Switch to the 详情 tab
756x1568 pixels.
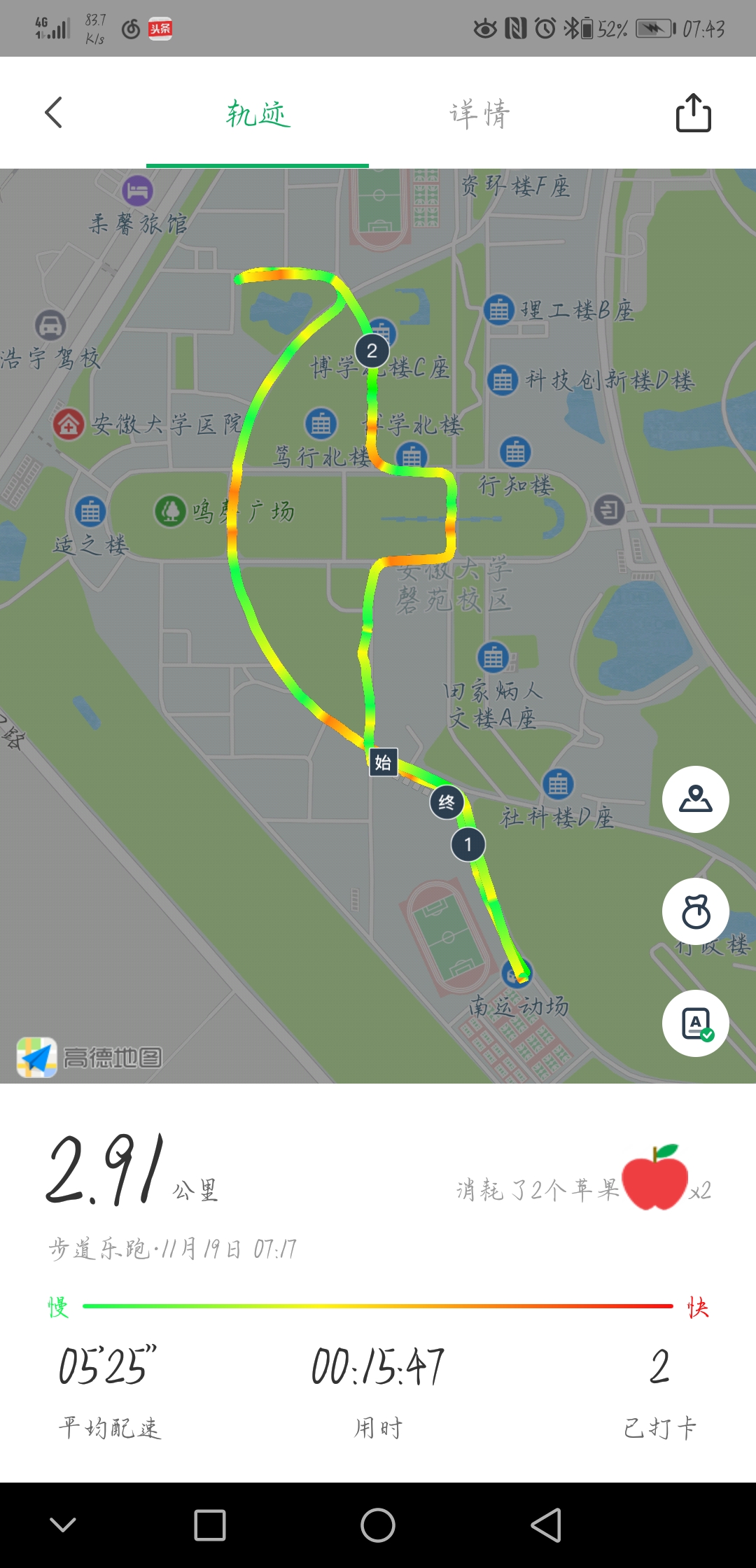pyautogui.click(x=479, y=114)
